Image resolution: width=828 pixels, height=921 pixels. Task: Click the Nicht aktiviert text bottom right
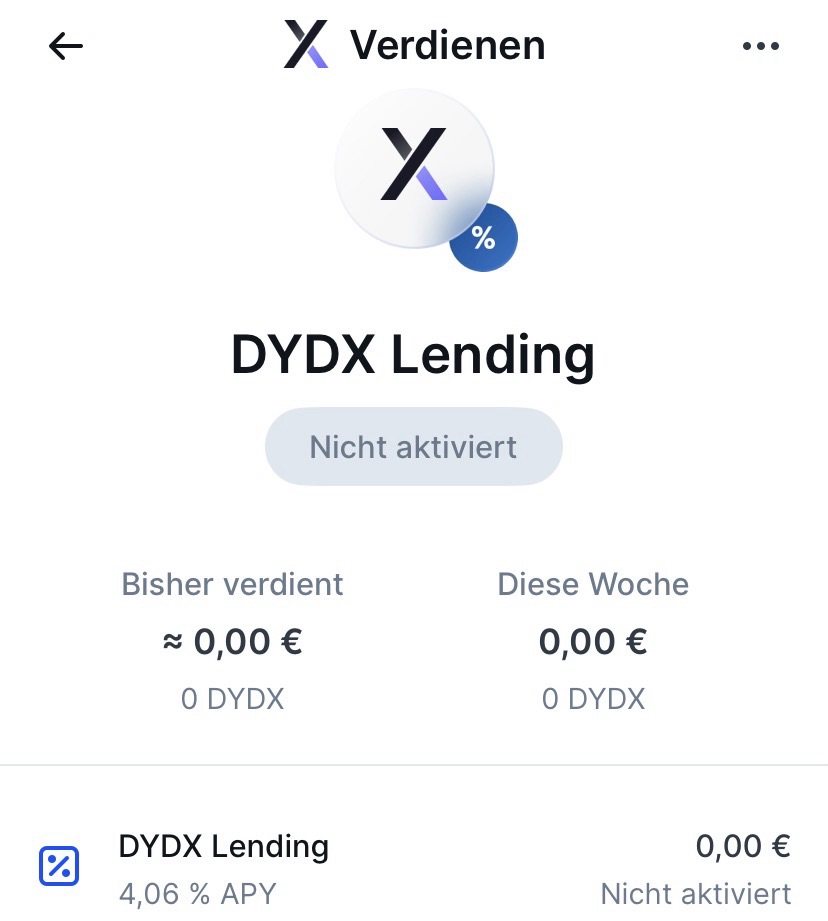point(694,893)
